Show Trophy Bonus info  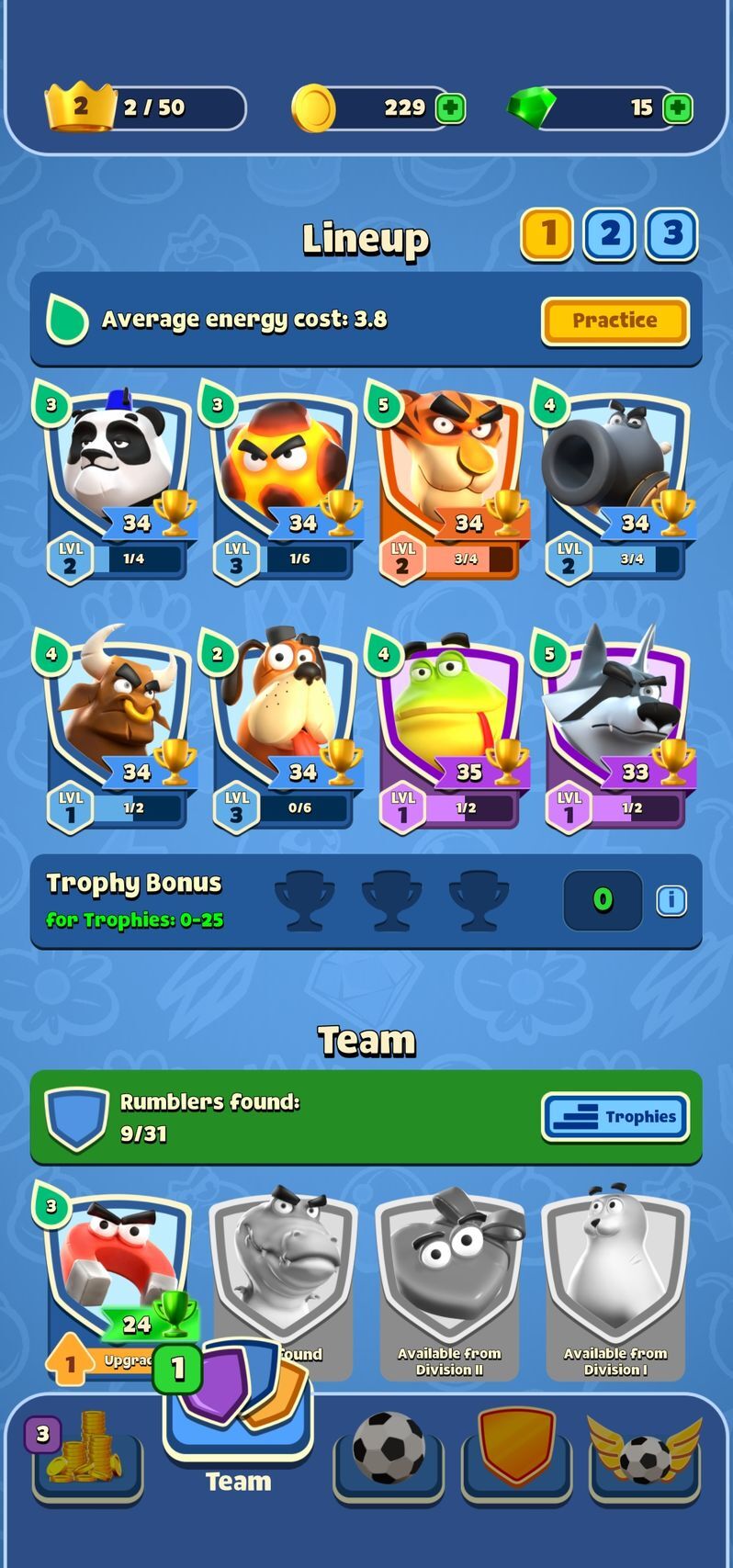tap(671, 900)
